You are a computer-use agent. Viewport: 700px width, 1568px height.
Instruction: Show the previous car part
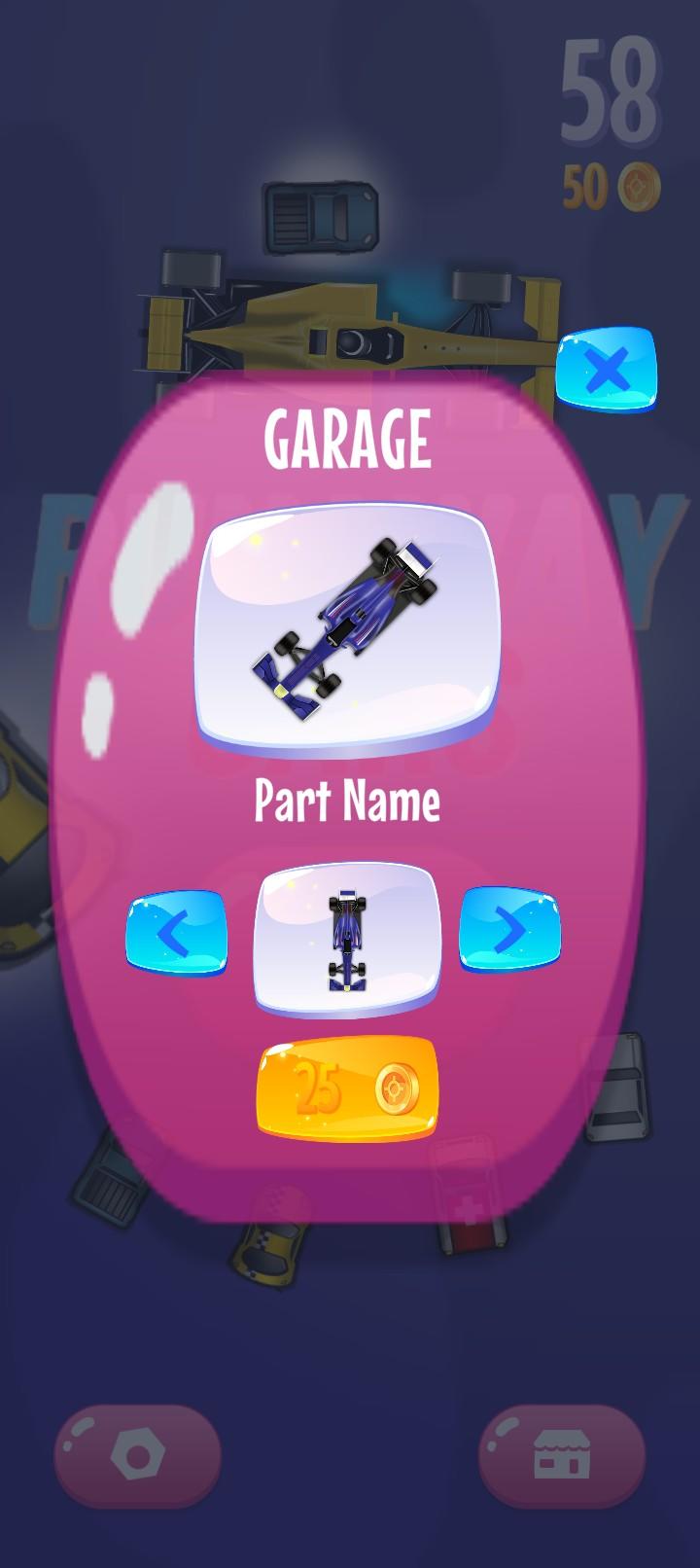pyautogui.click(x=176, y=936)
